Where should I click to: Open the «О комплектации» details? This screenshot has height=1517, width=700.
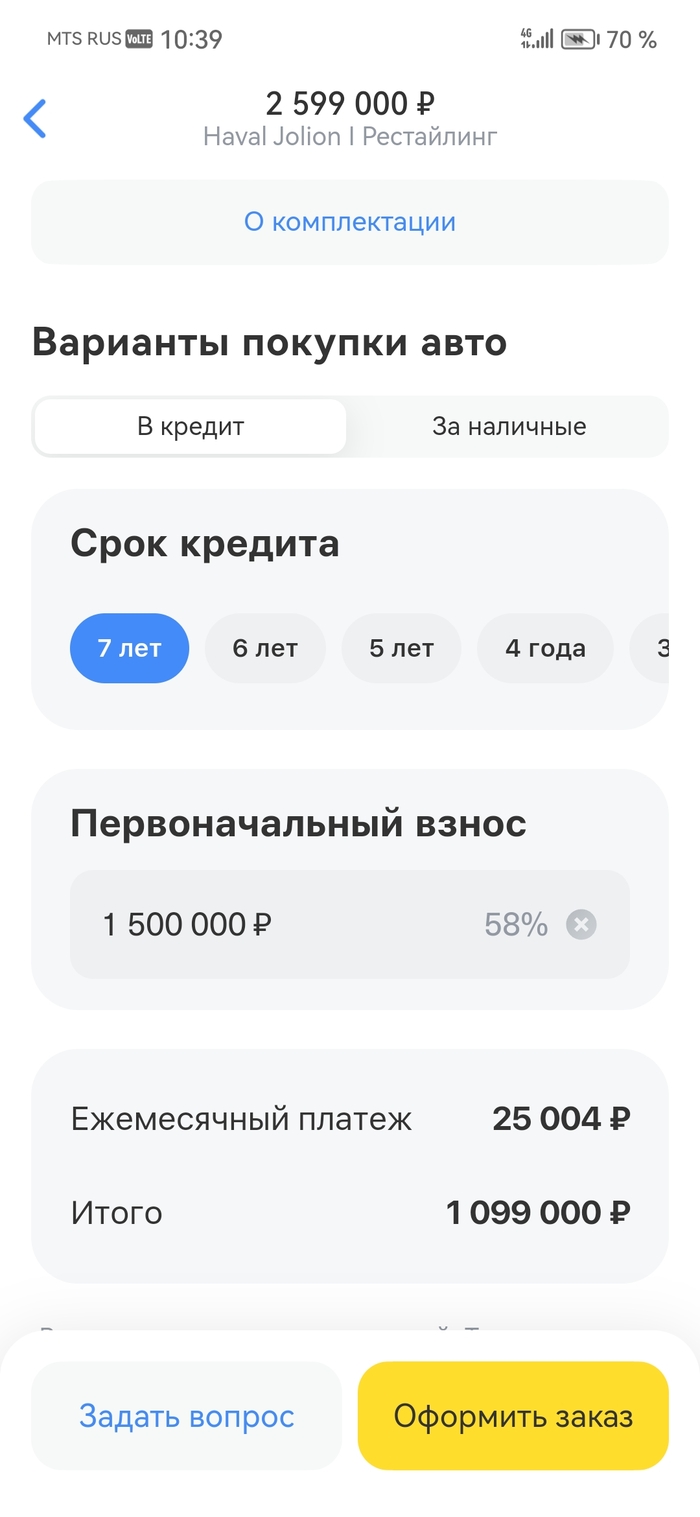(x=349, y=222)
